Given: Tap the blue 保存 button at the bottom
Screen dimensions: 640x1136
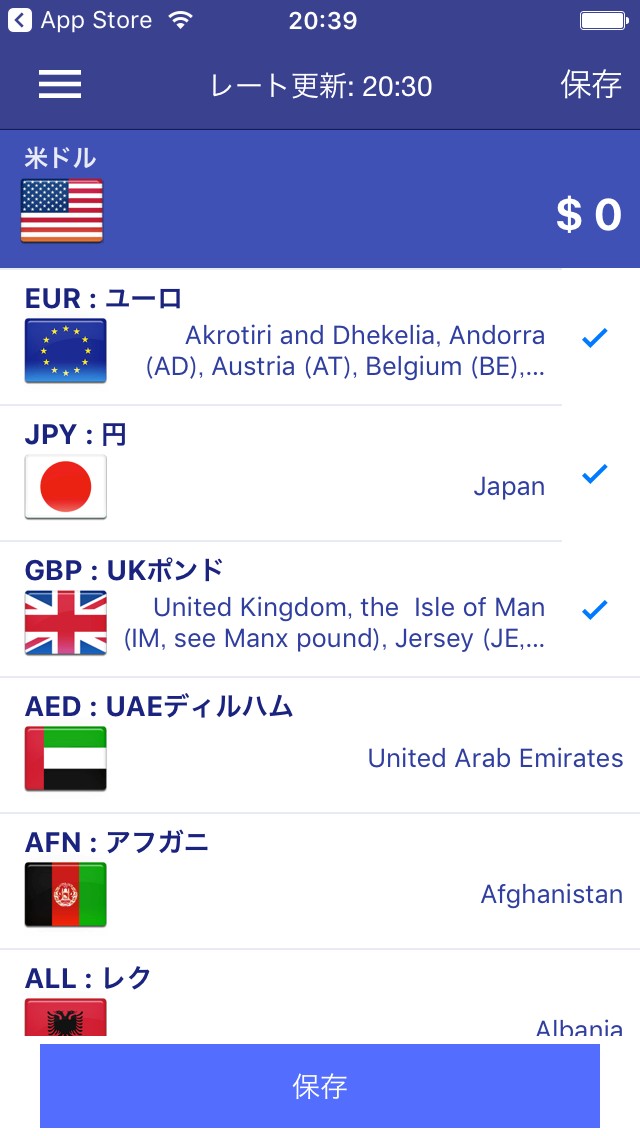Looking at the screenshot, I should coord(320,1086).
